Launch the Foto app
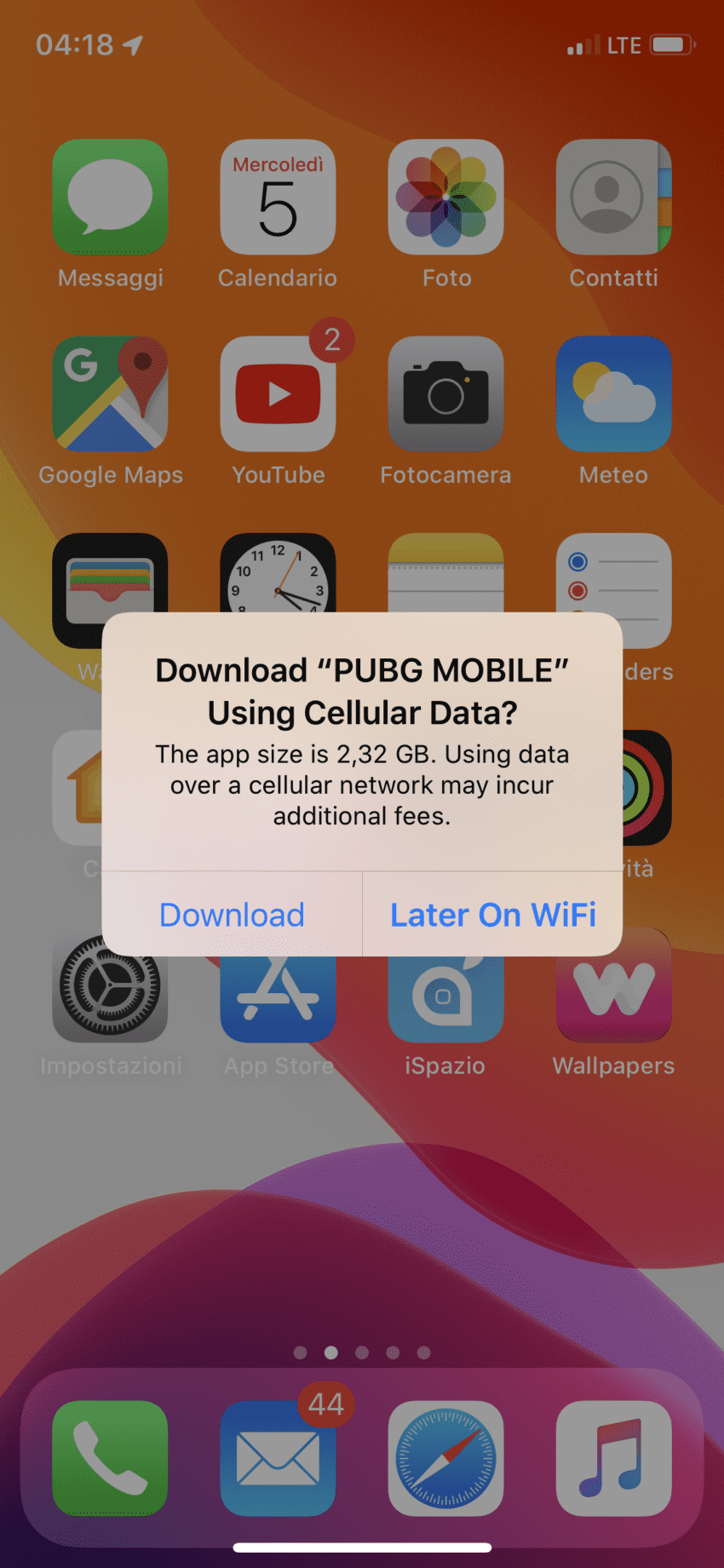Screen dimensions: 724x1568 point(445,198)
